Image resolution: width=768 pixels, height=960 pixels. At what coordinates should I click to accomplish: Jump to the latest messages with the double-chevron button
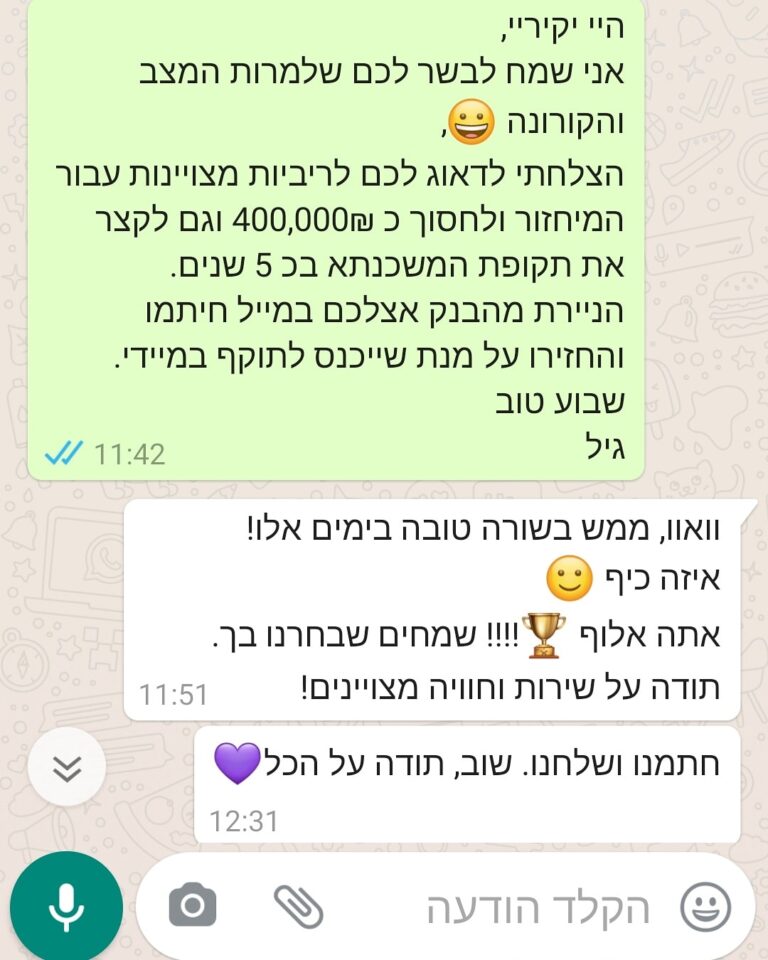point(66,767)
